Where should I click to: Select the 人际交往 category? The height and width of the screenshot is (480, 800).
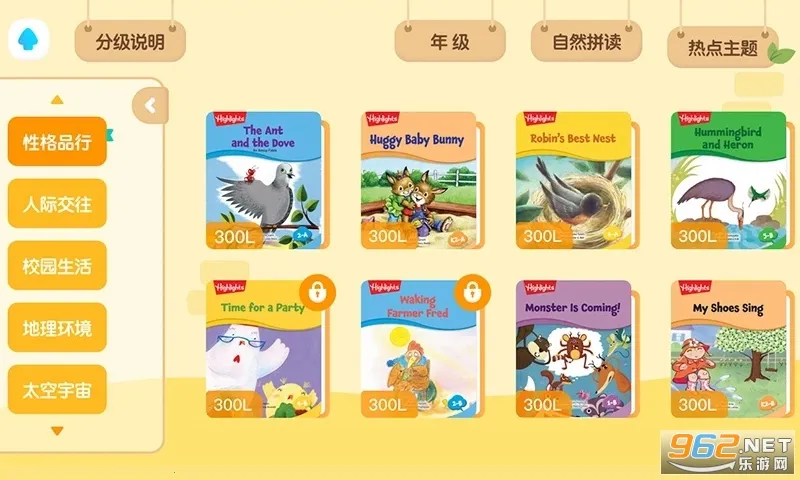[x=57, y=204]
